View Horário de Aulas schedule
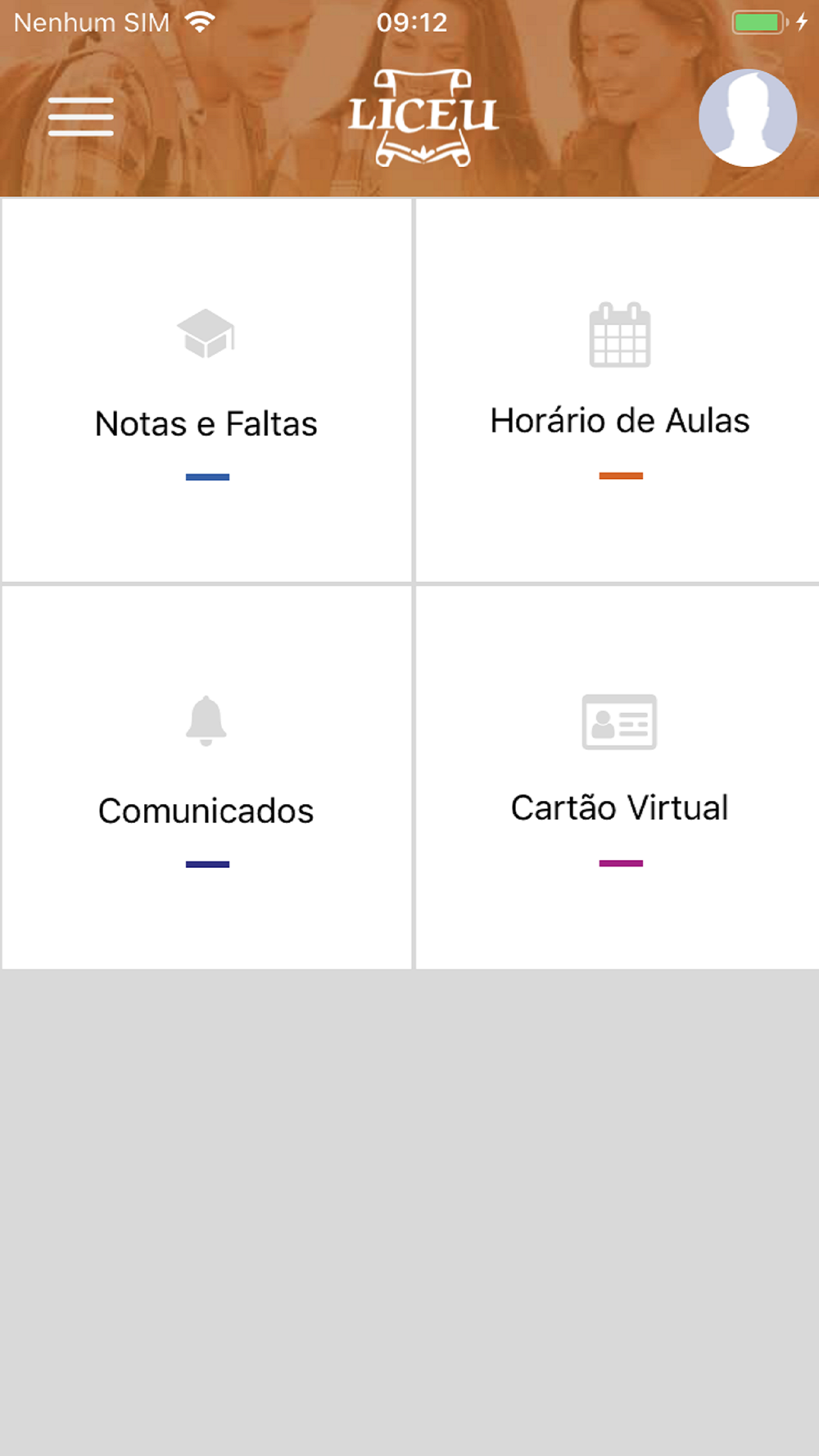 tap(618, 391)
